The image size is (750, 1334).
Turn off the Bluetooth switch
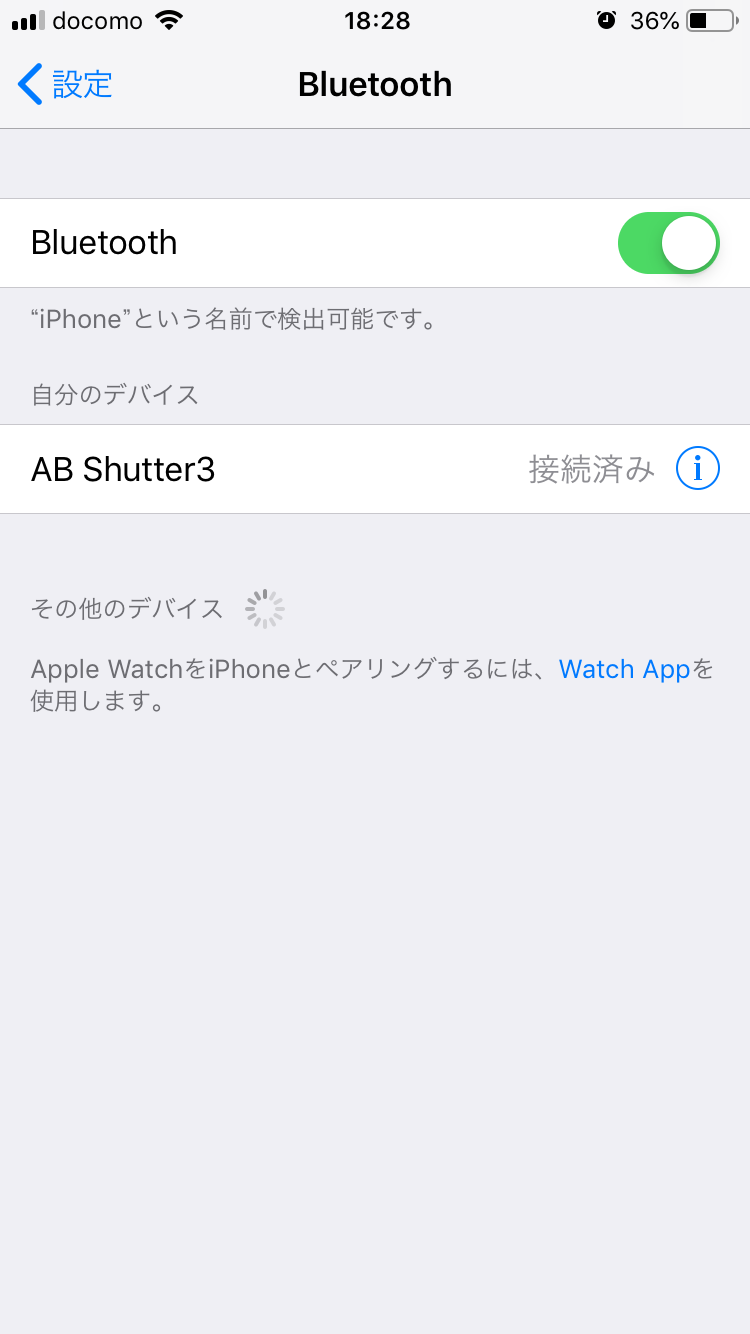[668, 243]
